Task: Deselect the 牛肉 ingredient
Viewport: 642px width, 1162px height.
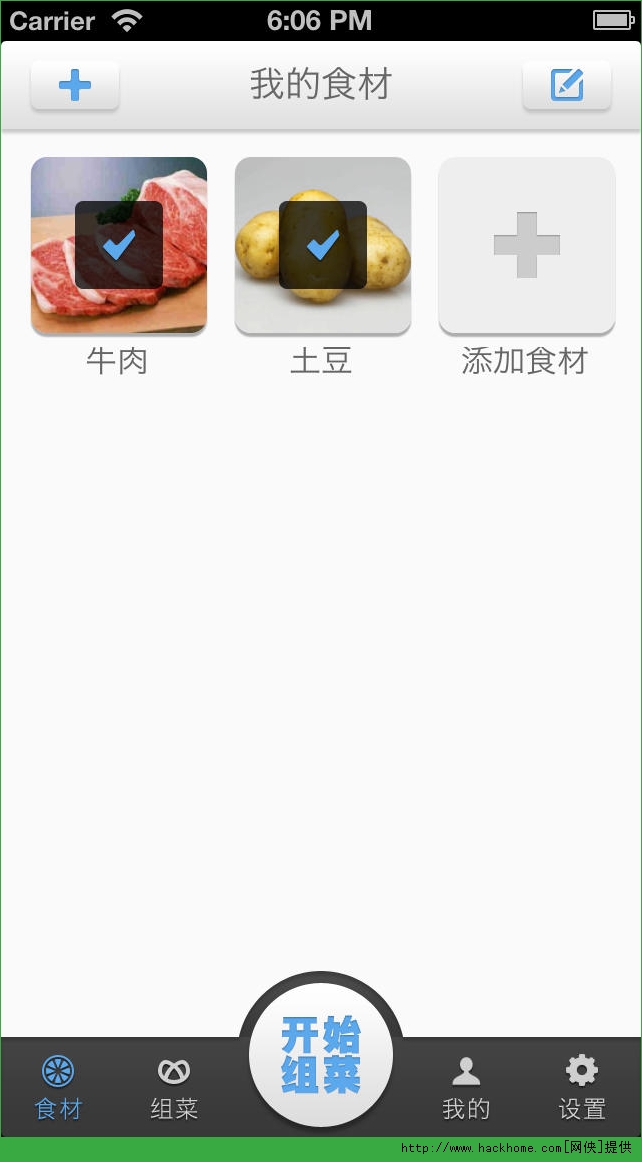Action: (x=119, y=245)
